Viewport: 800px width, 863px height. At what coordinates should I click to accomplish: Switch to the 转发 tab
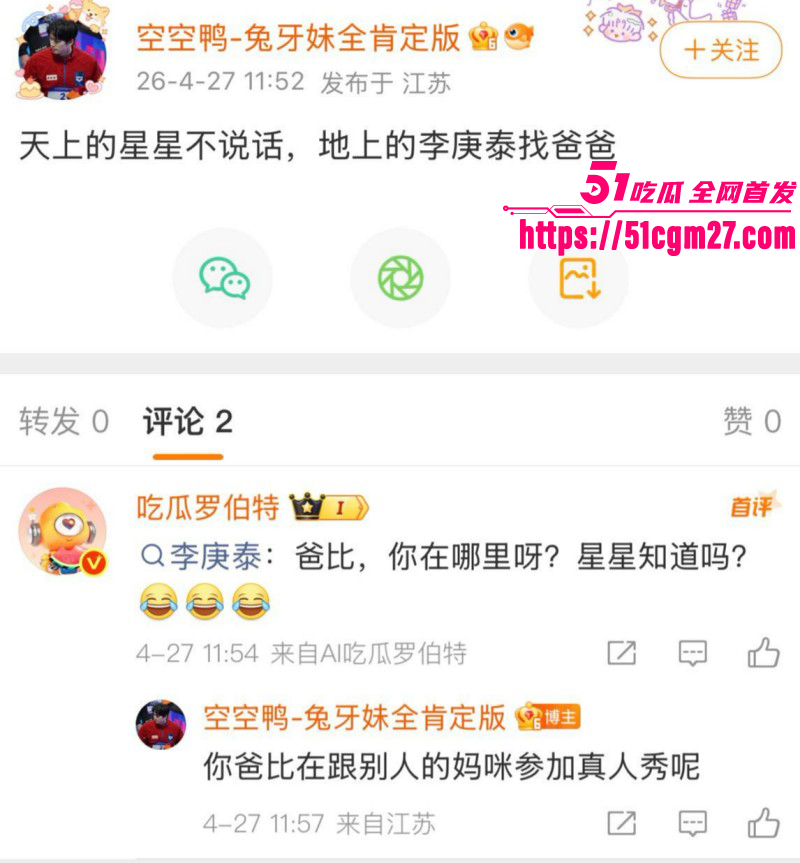pyautogui.click(x=58, y=421)
